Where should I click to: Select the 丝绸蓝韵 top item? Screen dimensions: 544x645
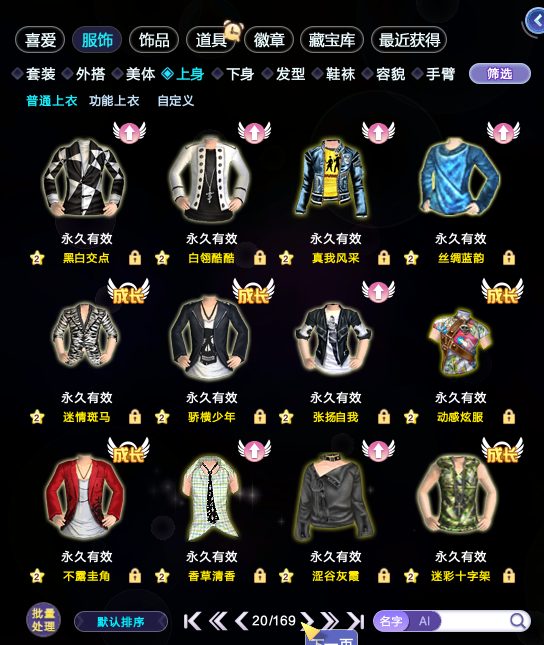tap(460, 176)
